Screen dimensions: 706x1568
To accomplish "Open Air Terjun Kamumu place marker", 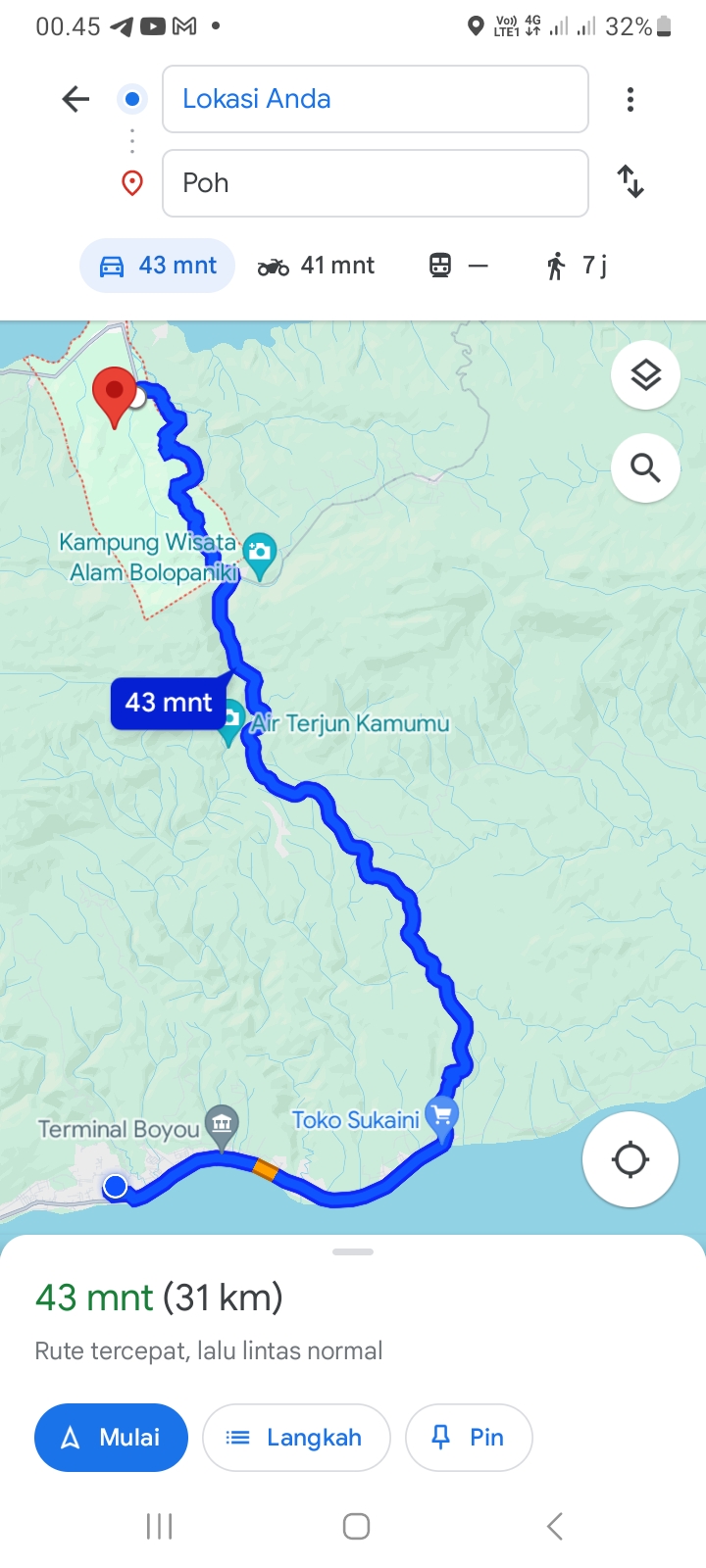I will point(229,723).
